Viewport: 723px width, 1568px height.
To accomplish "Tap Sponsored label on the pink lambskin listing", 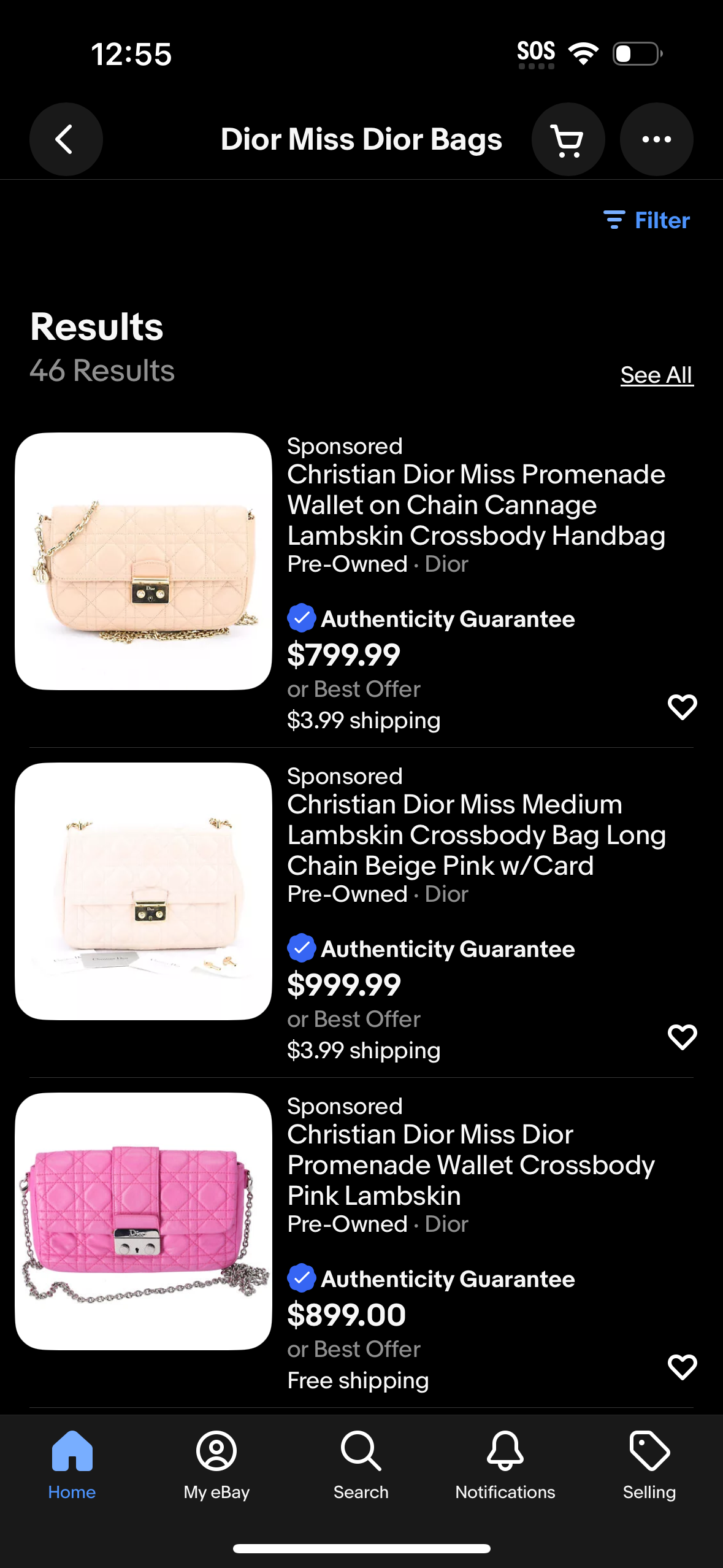I will (x=345, y=1106).
